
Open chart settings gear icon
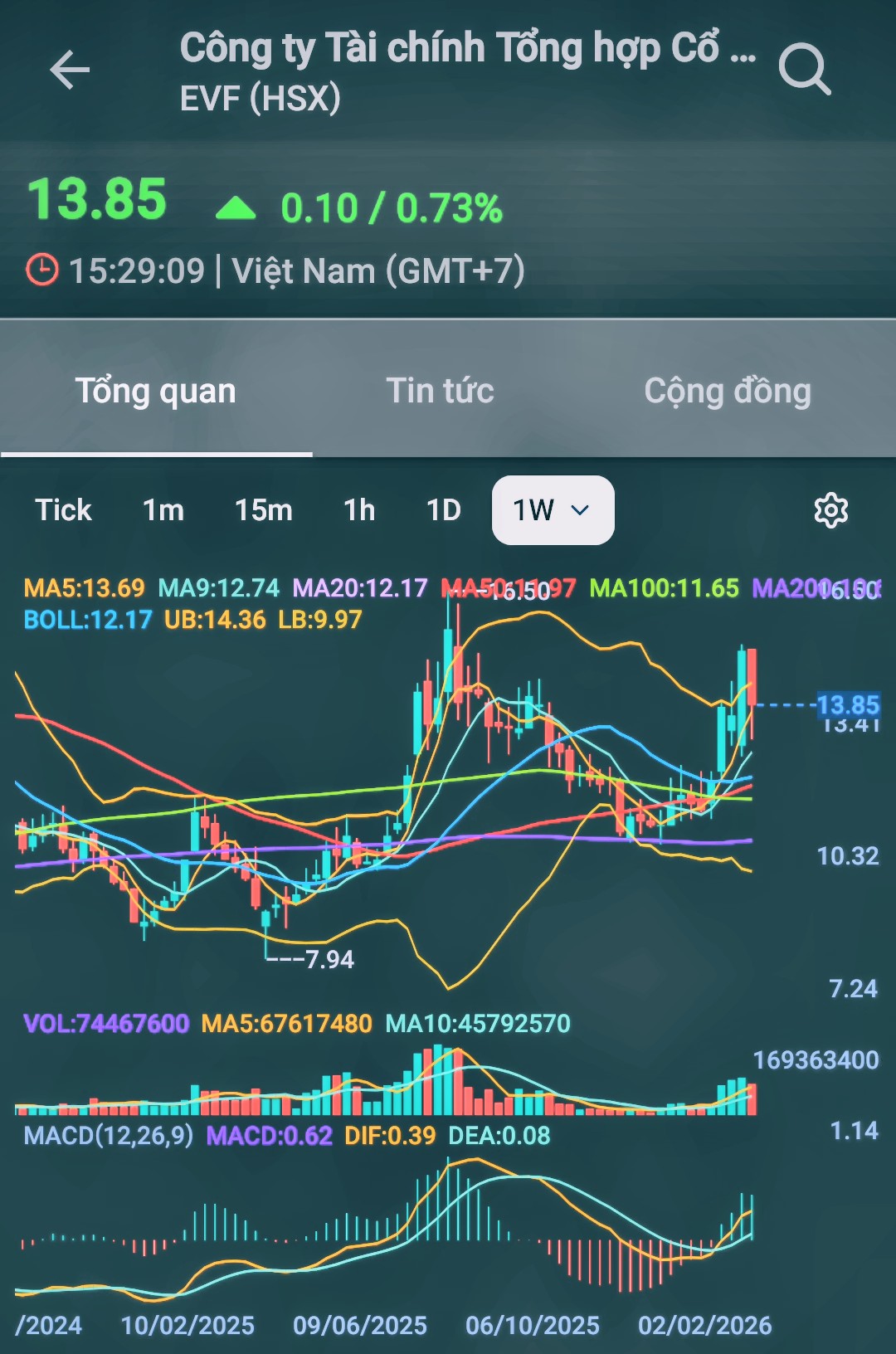(830, 510)
